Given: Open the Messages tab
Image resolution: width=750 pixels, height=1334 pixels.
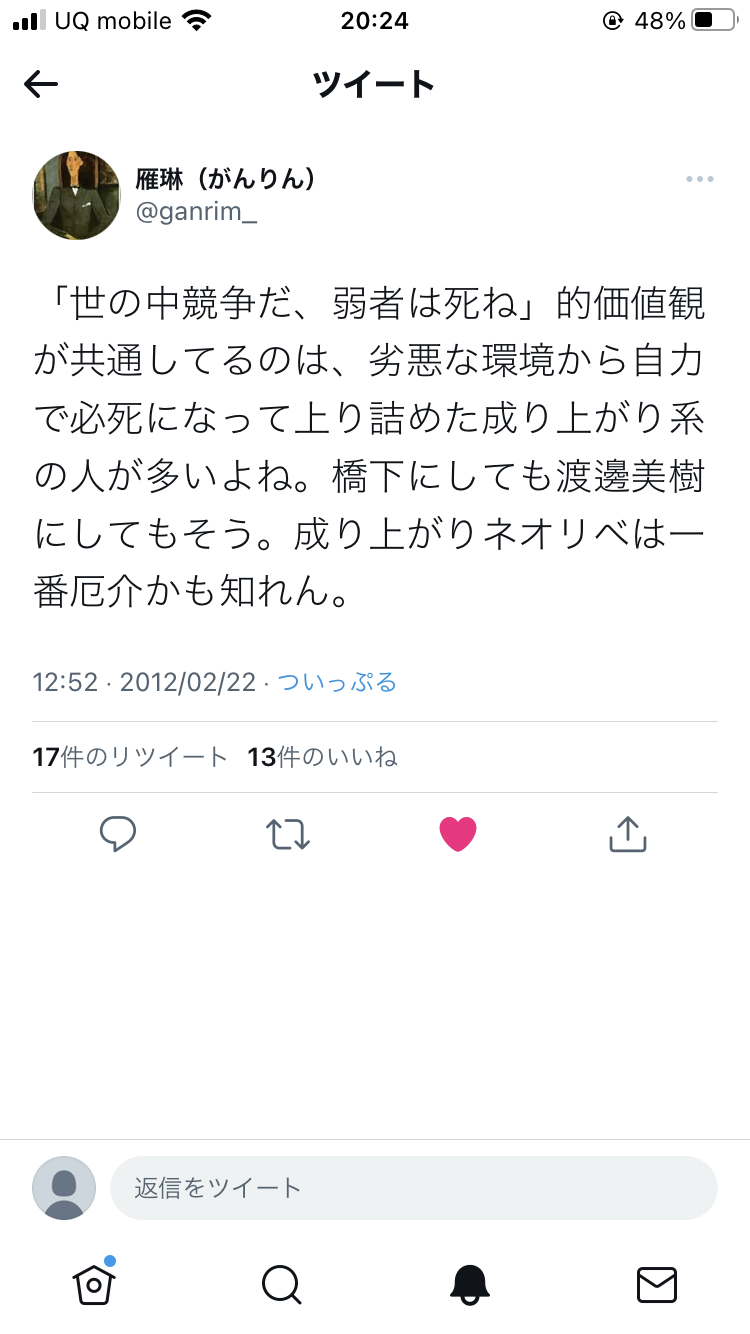Looking at the screenshot, I should point(657,1284).
